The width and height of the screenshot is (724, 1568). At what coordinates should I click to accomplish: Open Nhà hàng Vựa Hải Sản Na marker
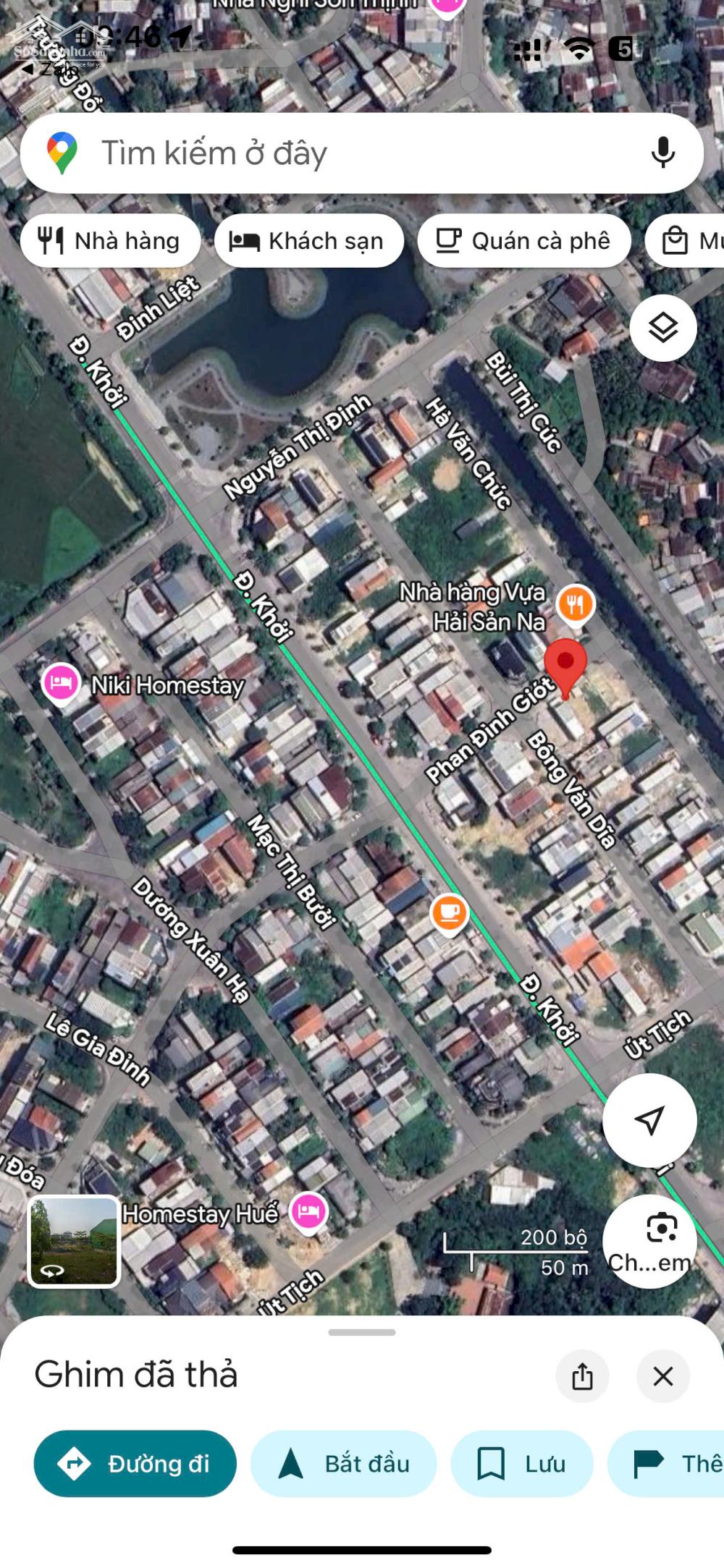click(576, 603)
